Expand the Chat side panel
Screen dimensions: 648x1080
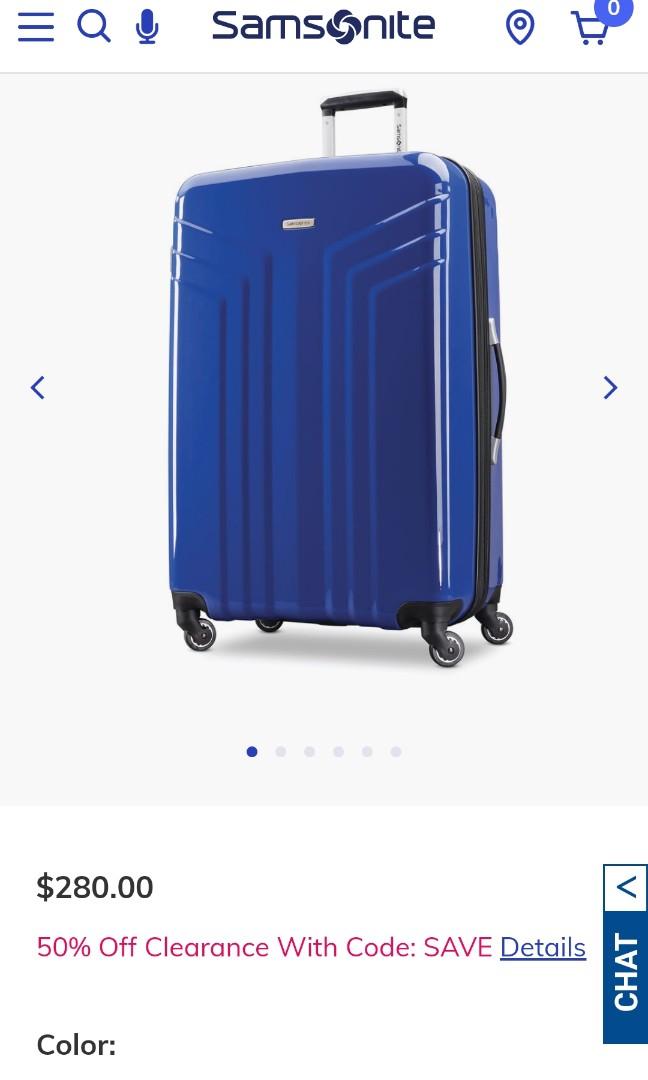point(626,955)
